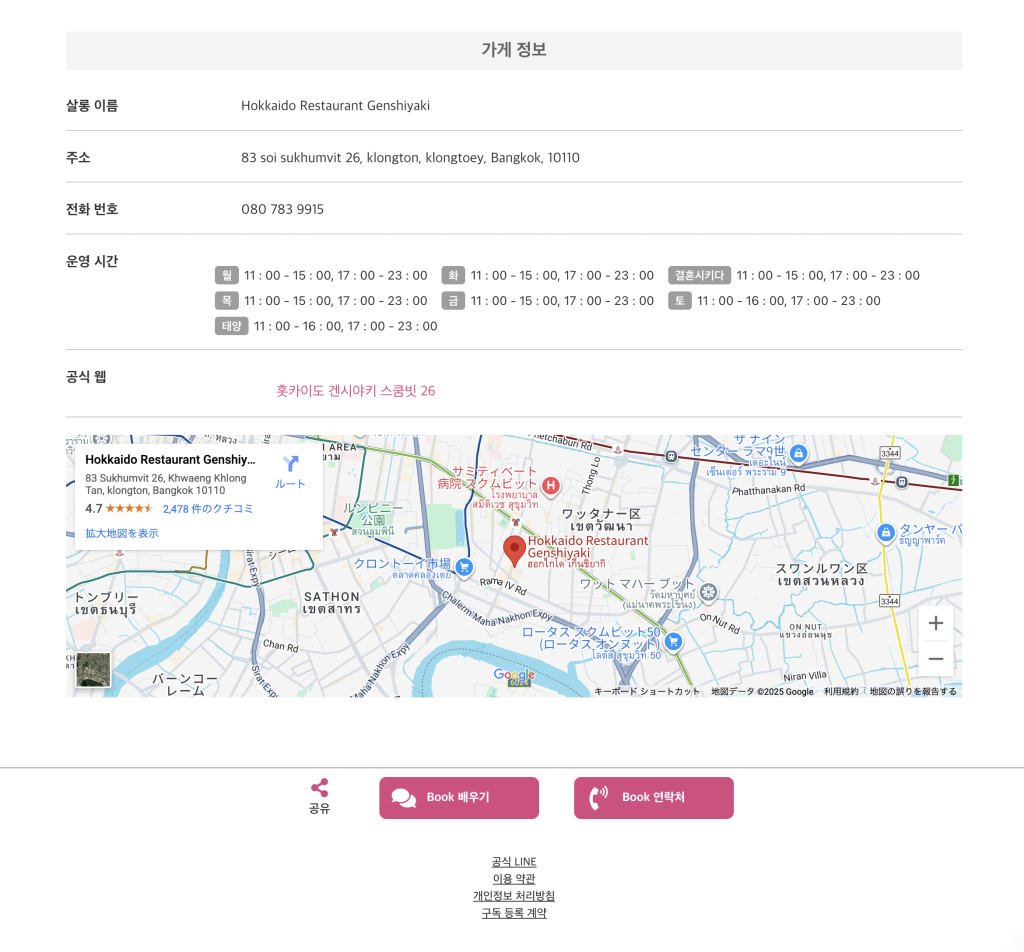Open the 구독 등록 계약 link
The width and height of the screenshot is (1024, 952).
(x=513, y=913)
